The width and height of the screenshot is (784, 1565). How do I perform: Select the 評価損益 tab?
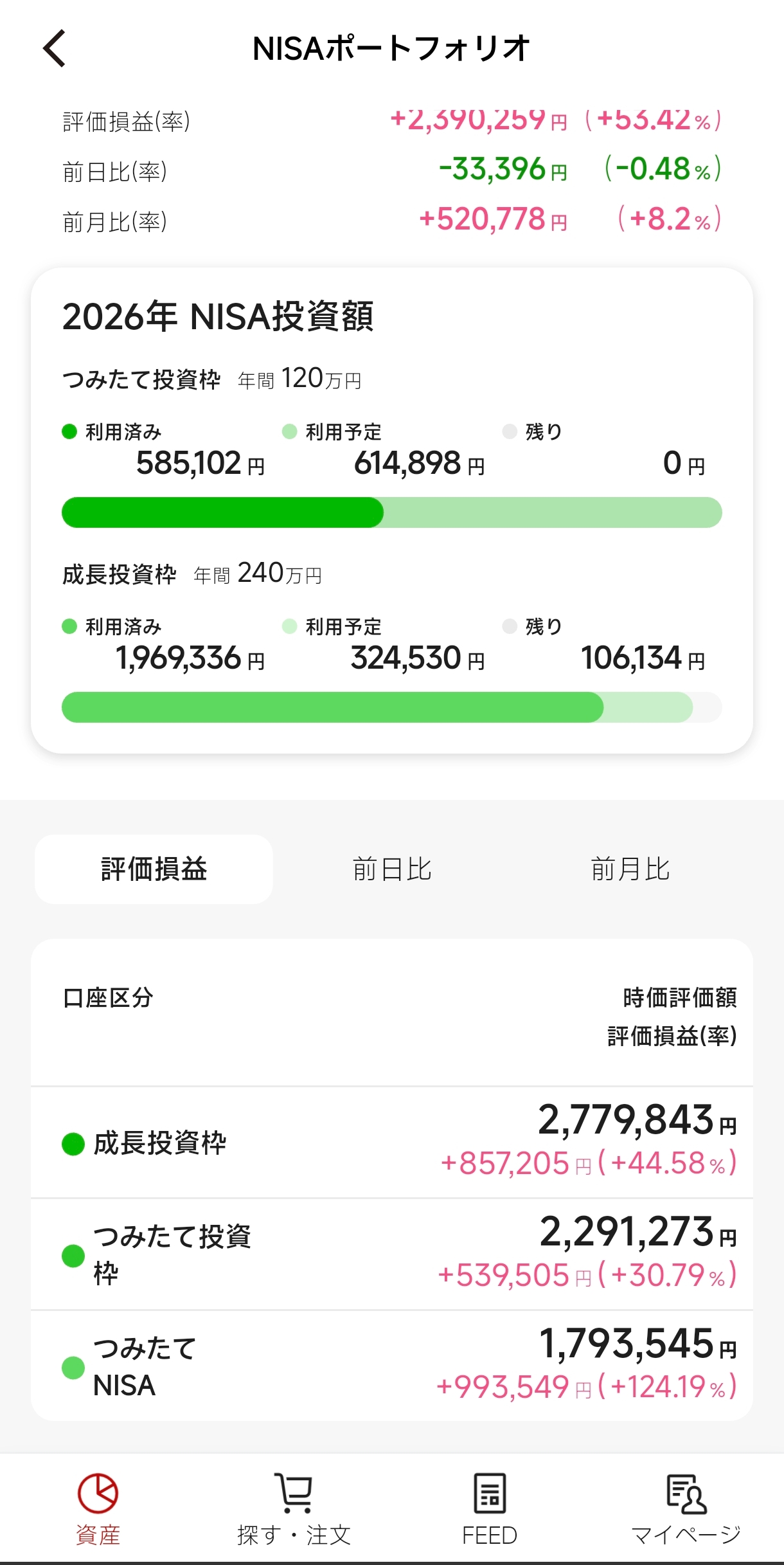(154, 869)
